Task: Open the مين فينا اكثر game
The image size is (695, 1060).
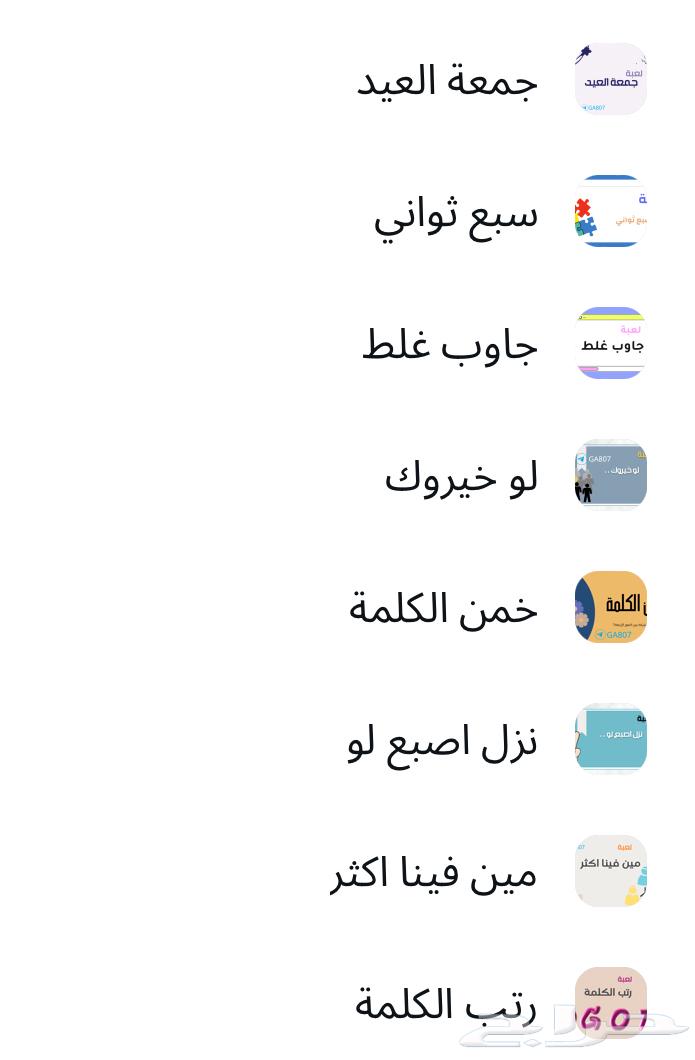Action: pyautogui.click(x=434, y=872)
